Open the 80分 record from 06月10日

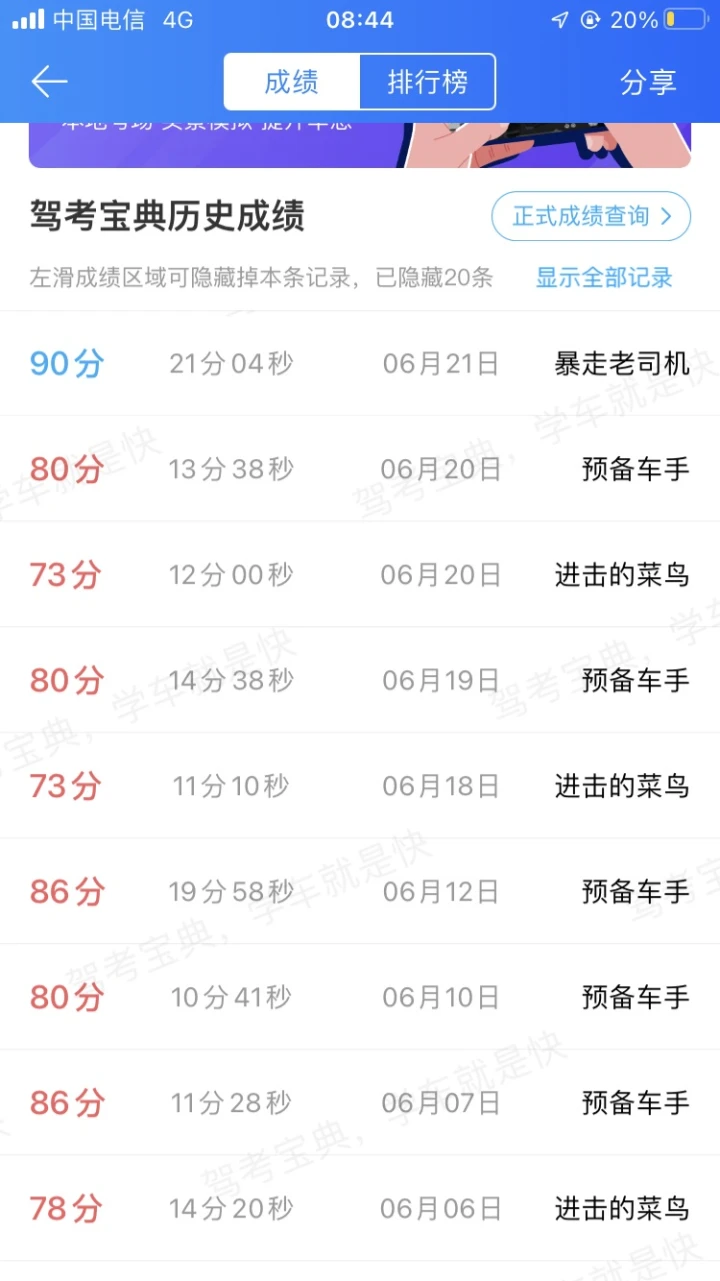click(x=360, y=997)
